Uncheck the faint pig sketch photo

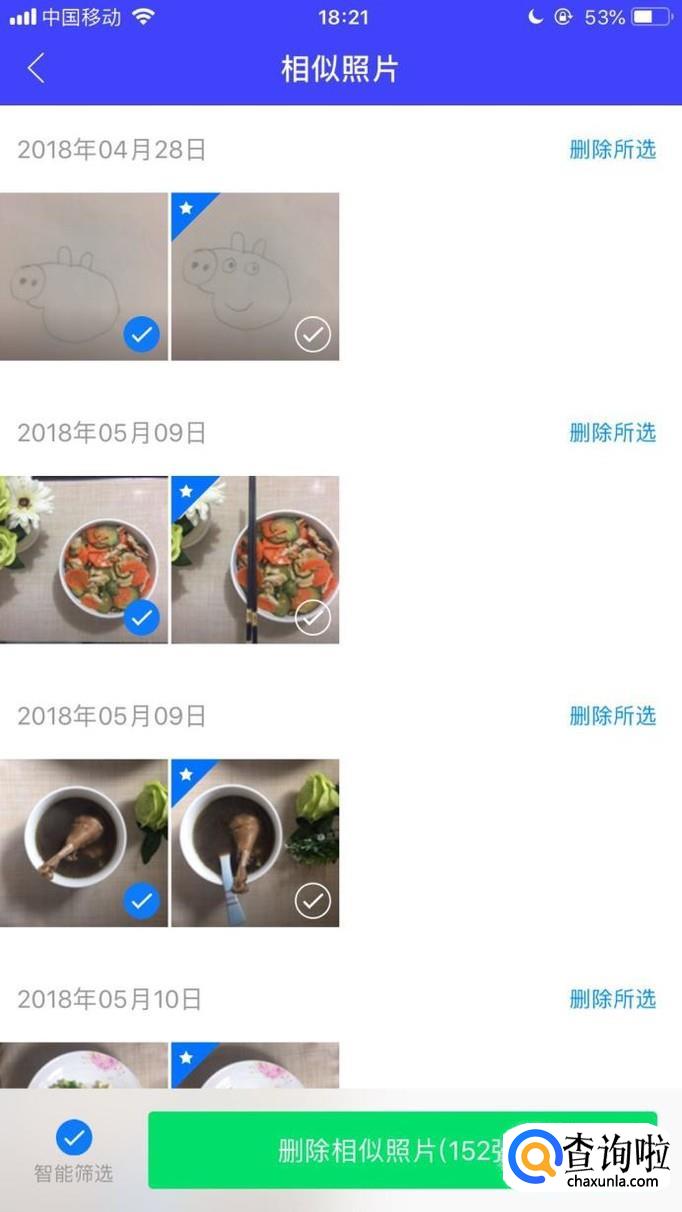pyautogui.click(x=142, y=335)
